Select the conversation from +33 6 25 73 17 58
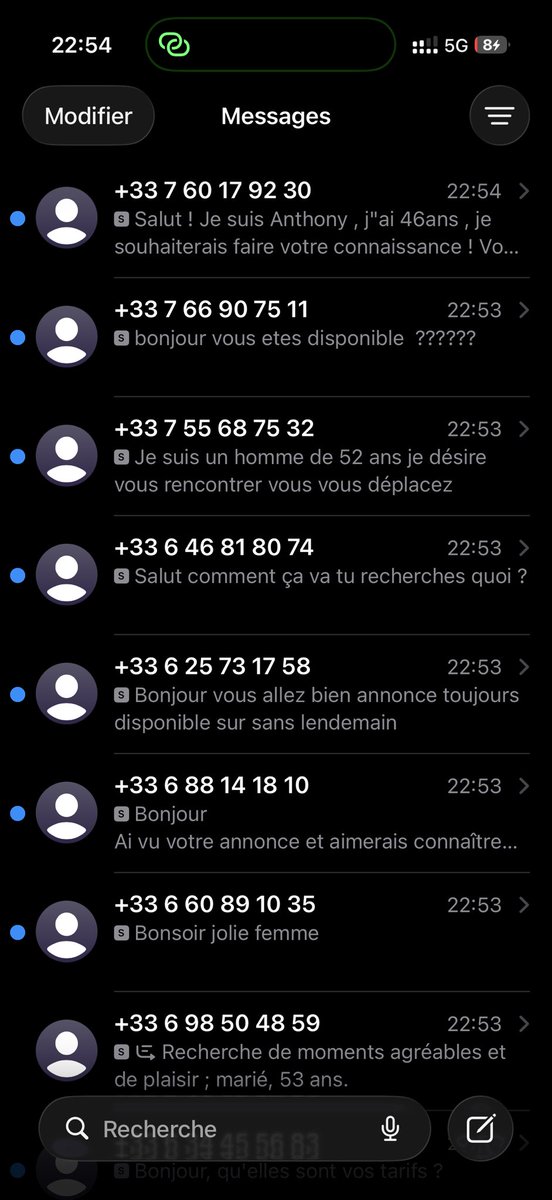This screenshot has width=552, height=1200. pyautogui.click(x=276, y=694)
